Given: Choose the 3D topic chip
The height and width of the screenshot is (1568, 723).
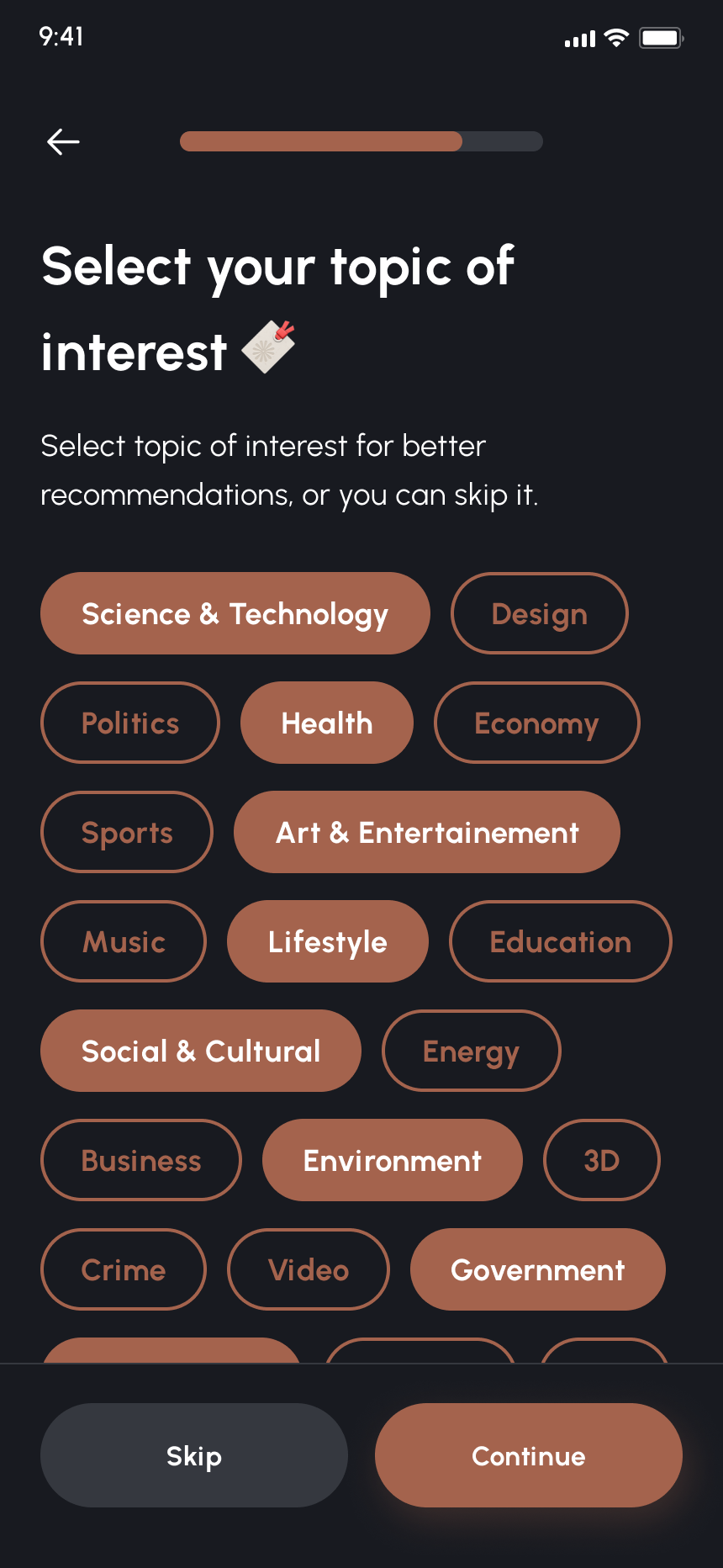Looking at the screenshot, I should [x=601, y=1160].
